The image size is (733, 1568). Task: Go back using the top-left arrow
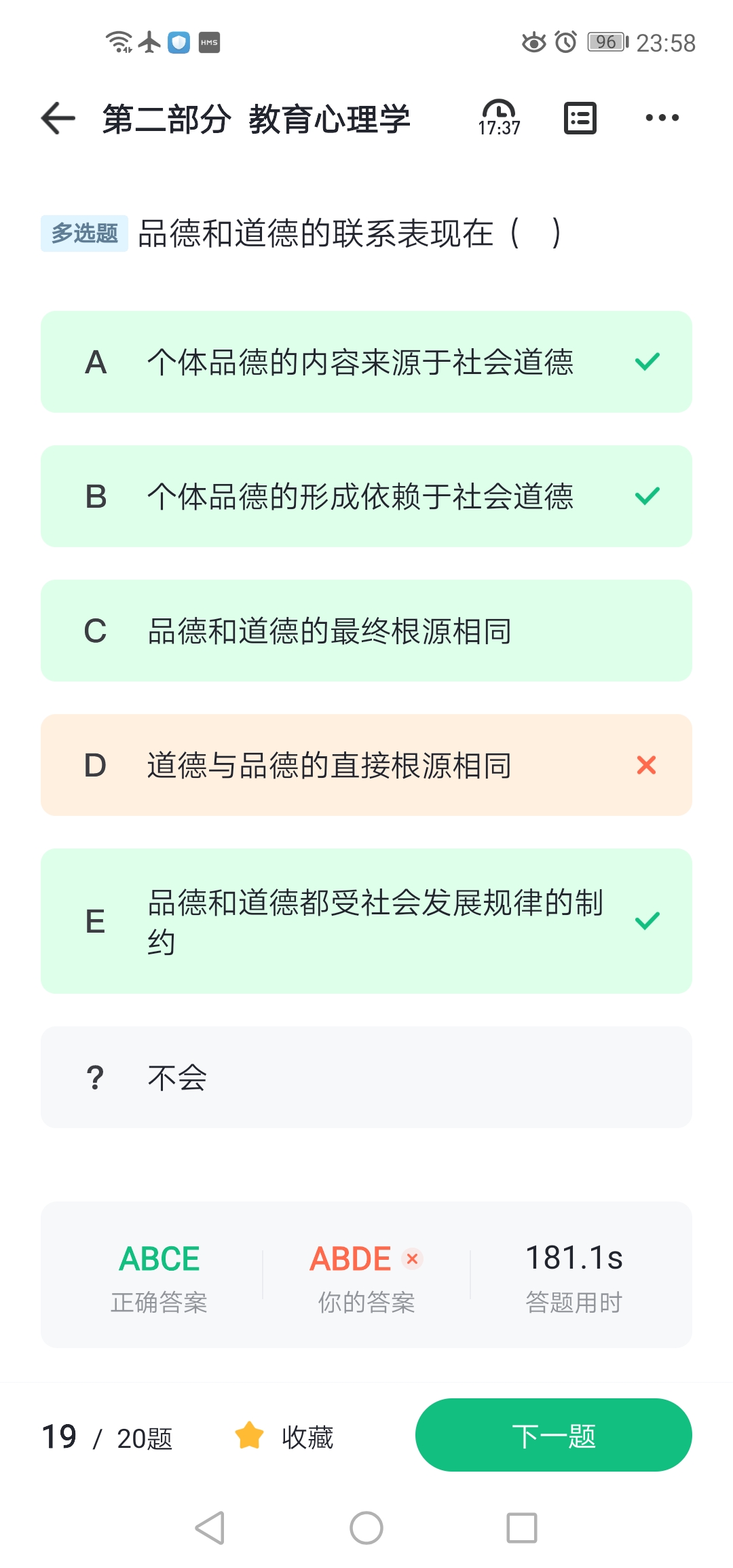58,118
